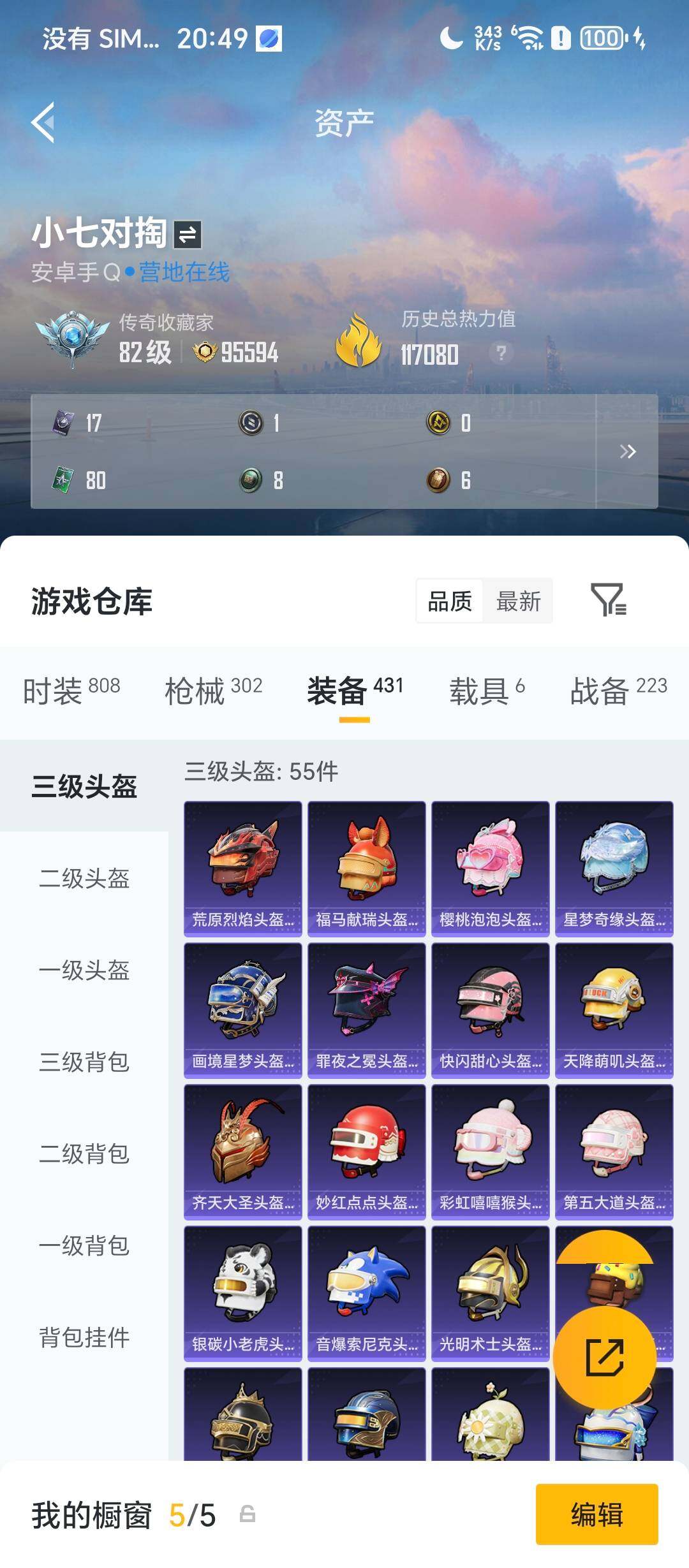Select the 品质 sorting option
This screenshot has width=689, height=1568.
click(x=448, y=601)
